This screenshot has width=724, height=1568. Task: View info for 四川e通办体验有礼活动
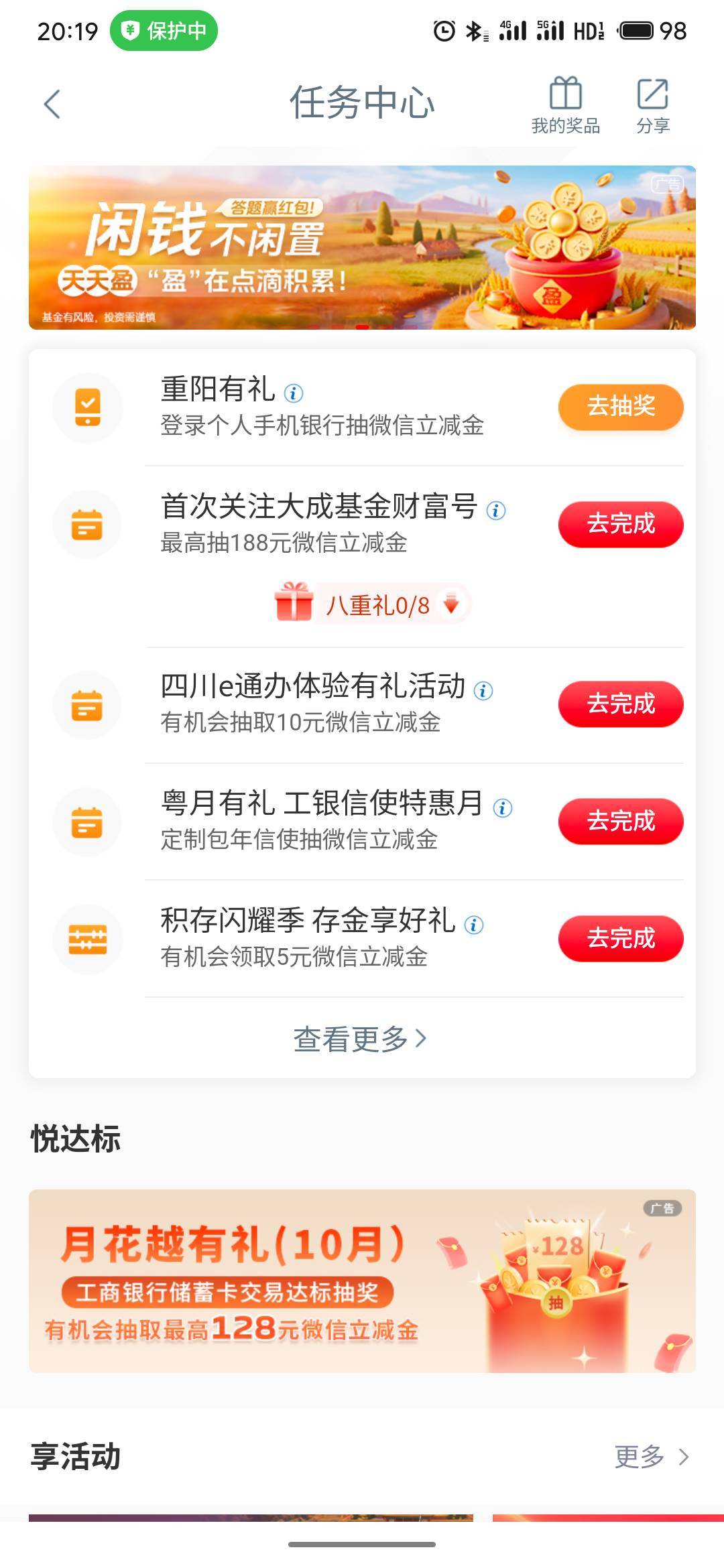click(x=483, y=691)
